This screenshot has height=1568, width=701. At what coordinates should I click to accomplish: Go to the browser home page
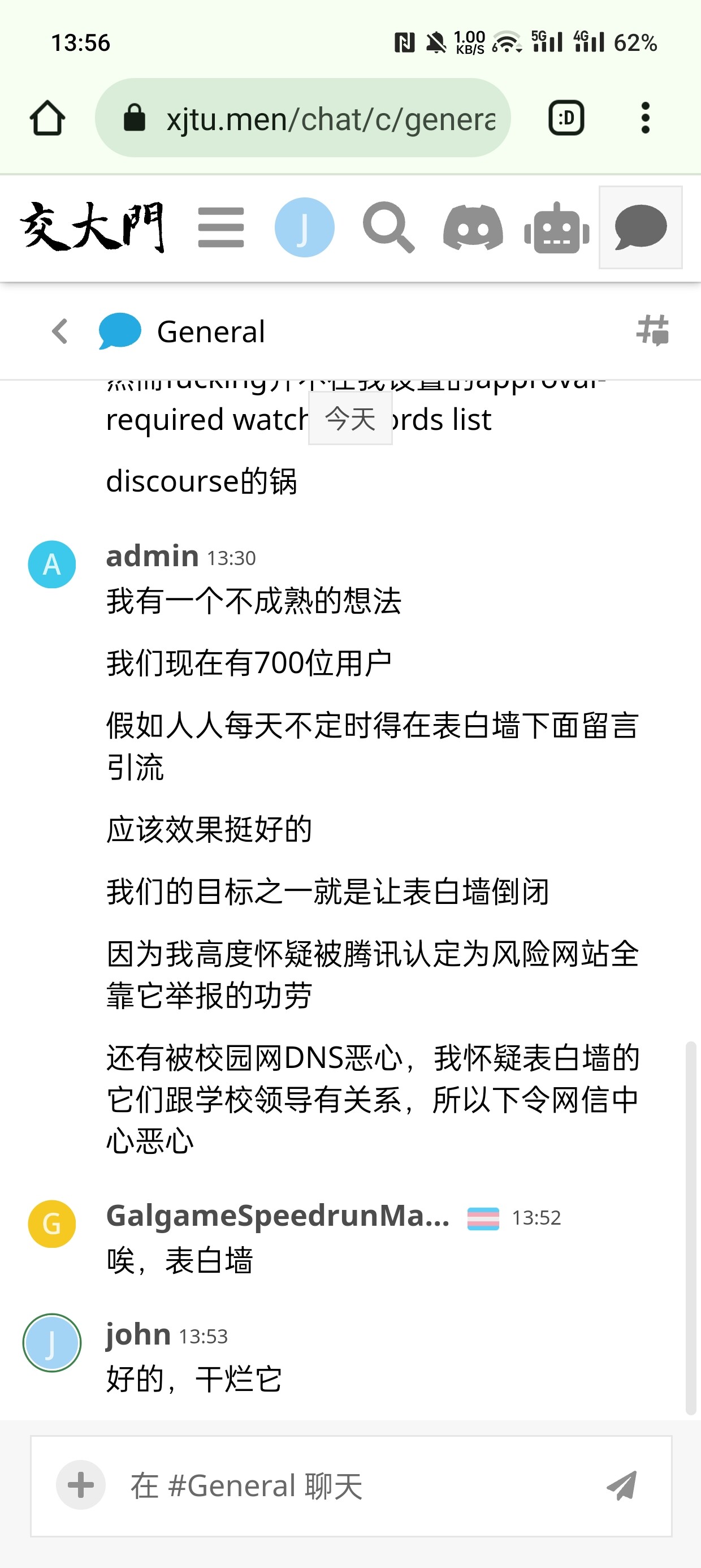point(47,118)
